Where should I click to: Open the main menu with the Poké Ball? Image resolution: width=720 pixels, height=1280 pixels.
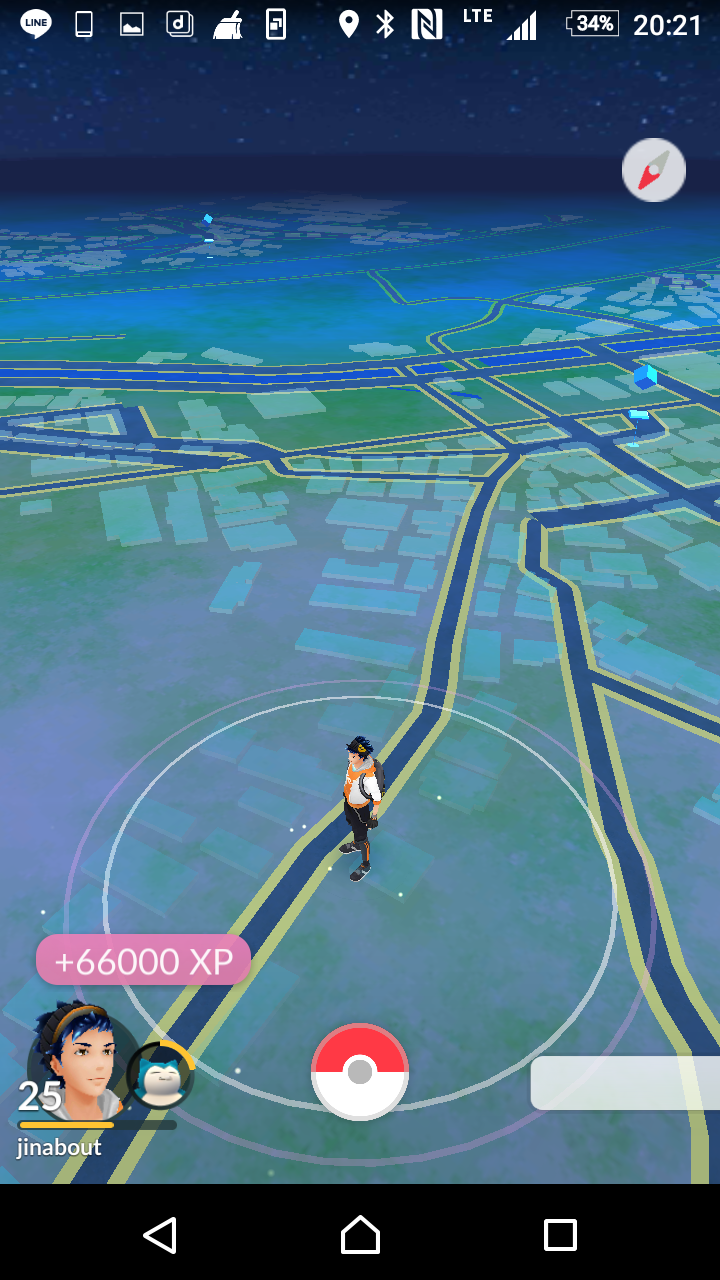click(360, 1072)
